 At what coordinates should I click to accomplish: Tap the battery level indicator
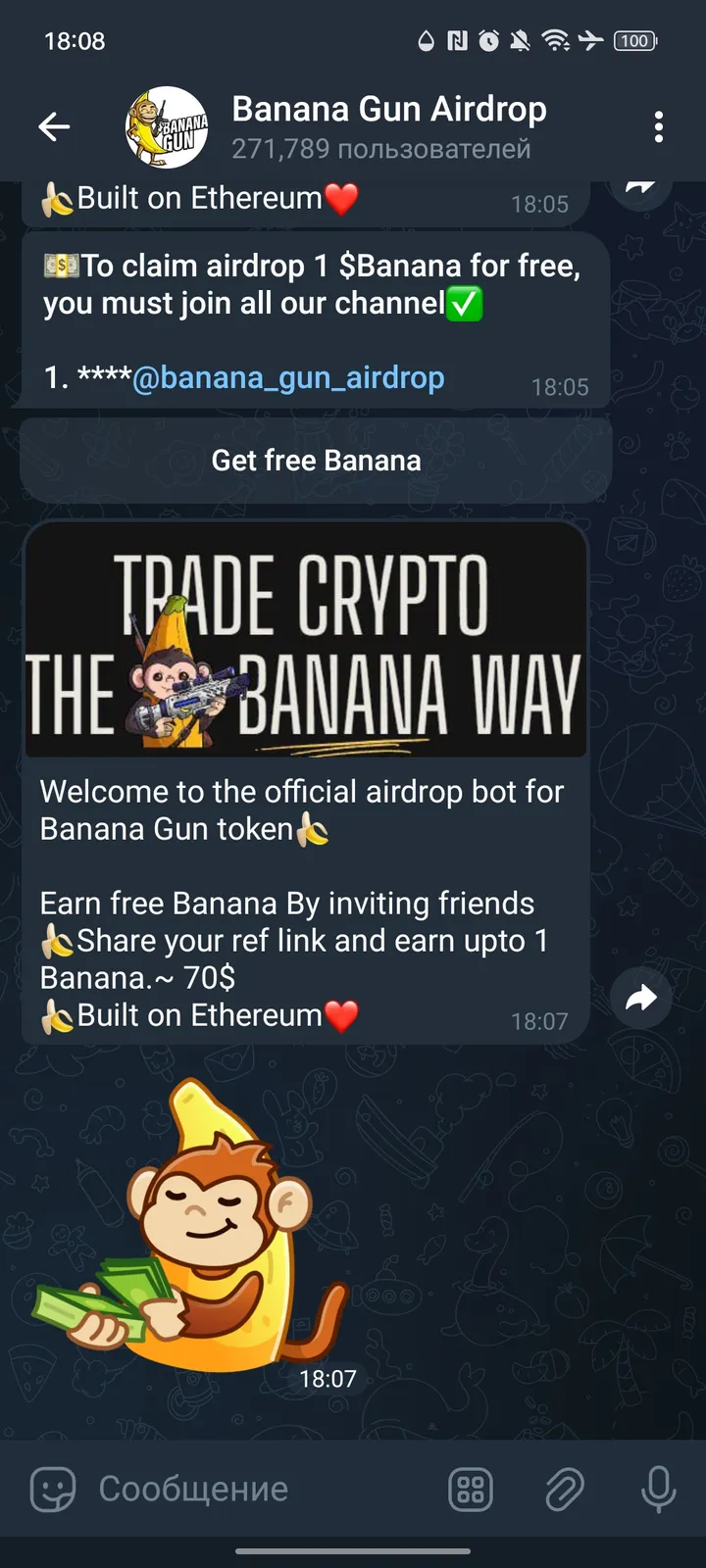pos(634,41)
